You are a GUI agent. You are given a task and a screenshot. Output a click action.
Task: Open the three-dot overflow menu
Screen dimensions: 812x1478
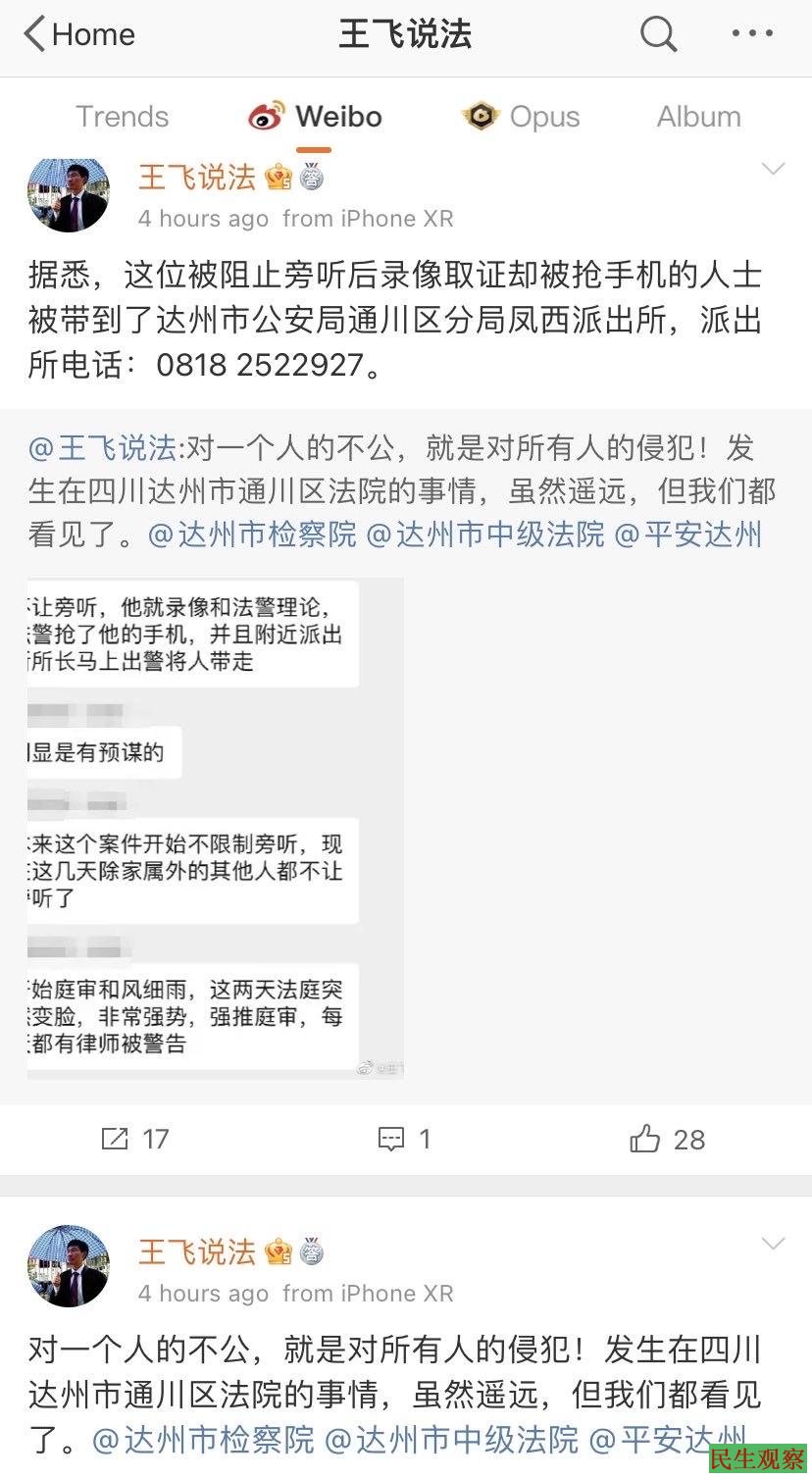tap(752, 35)
